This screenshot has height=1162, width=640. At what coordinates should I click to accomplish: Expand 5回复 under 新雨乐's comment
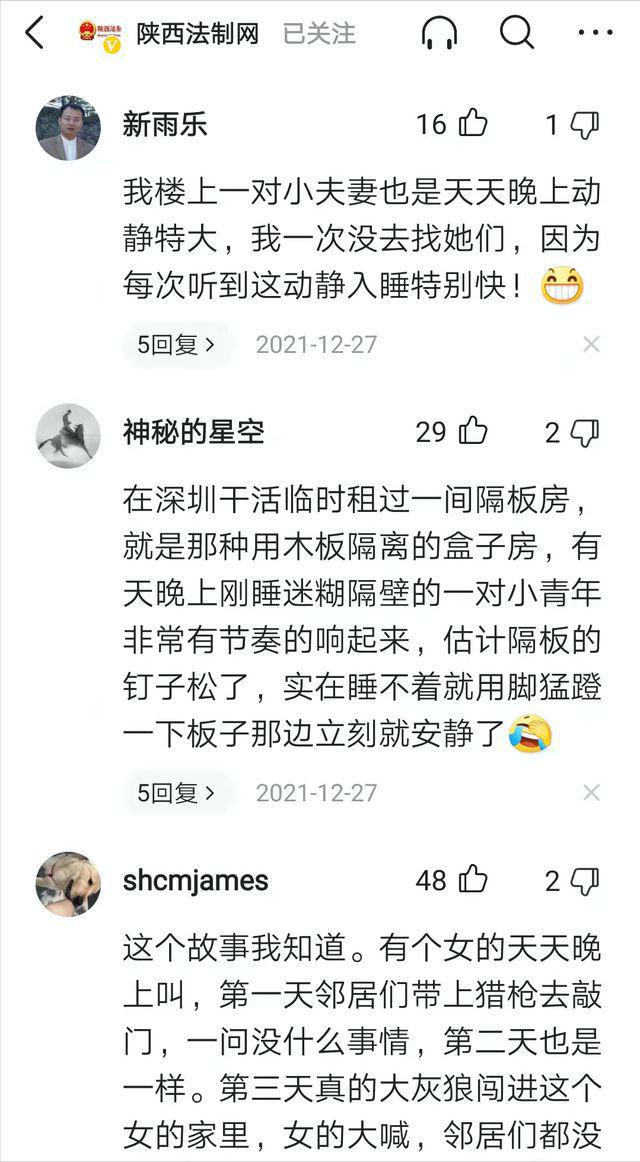176,345
